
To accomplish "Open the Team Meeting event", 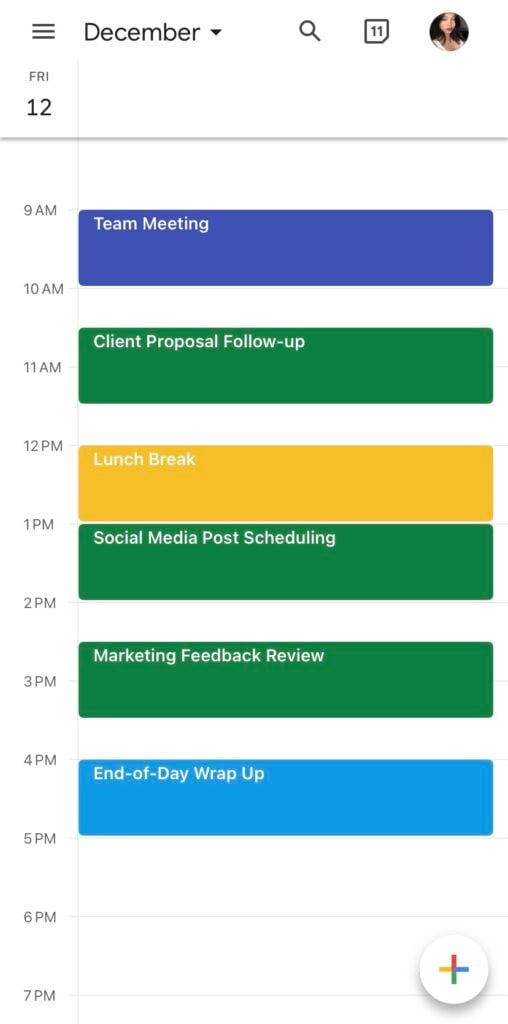I will (286, 248).
